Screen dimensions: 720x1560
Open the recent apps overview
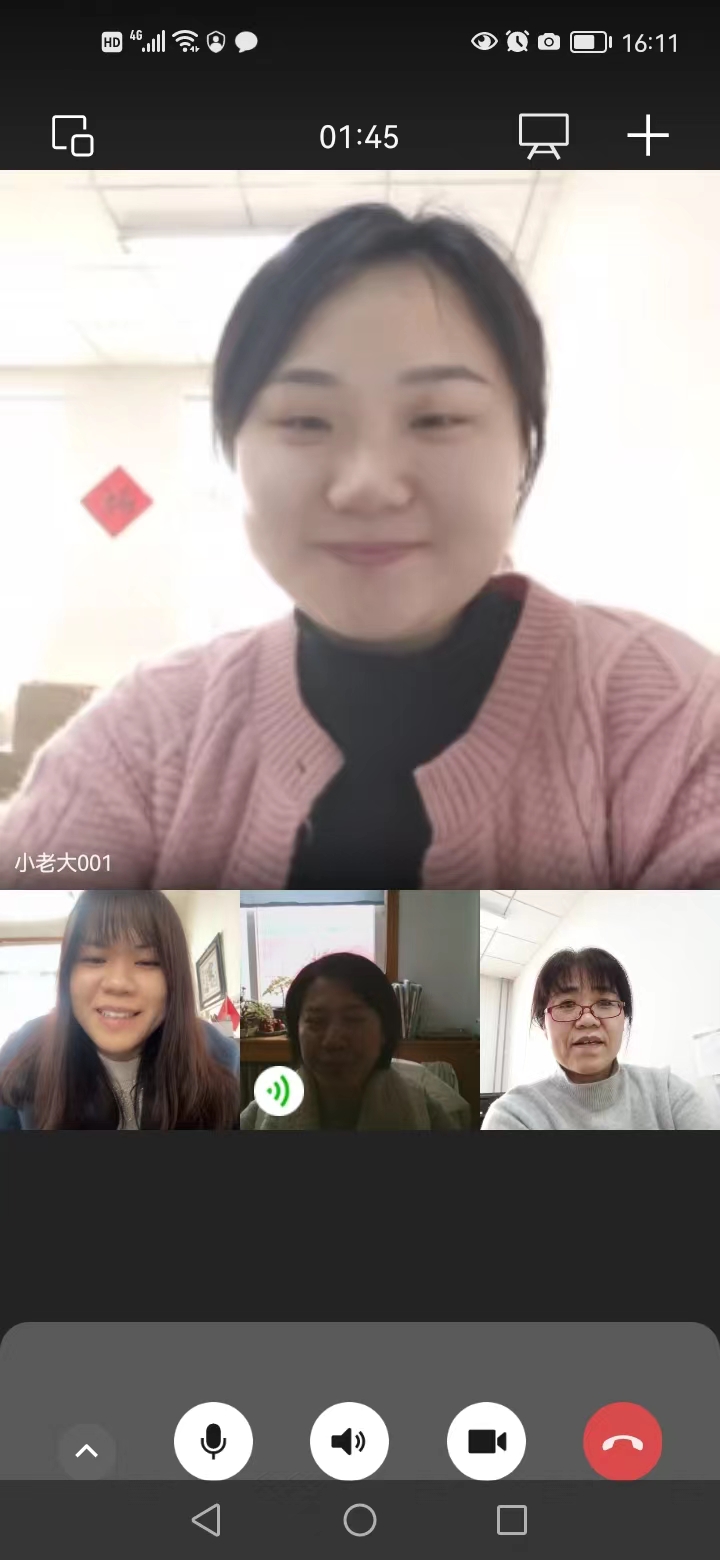click(x=511, y=1520)
